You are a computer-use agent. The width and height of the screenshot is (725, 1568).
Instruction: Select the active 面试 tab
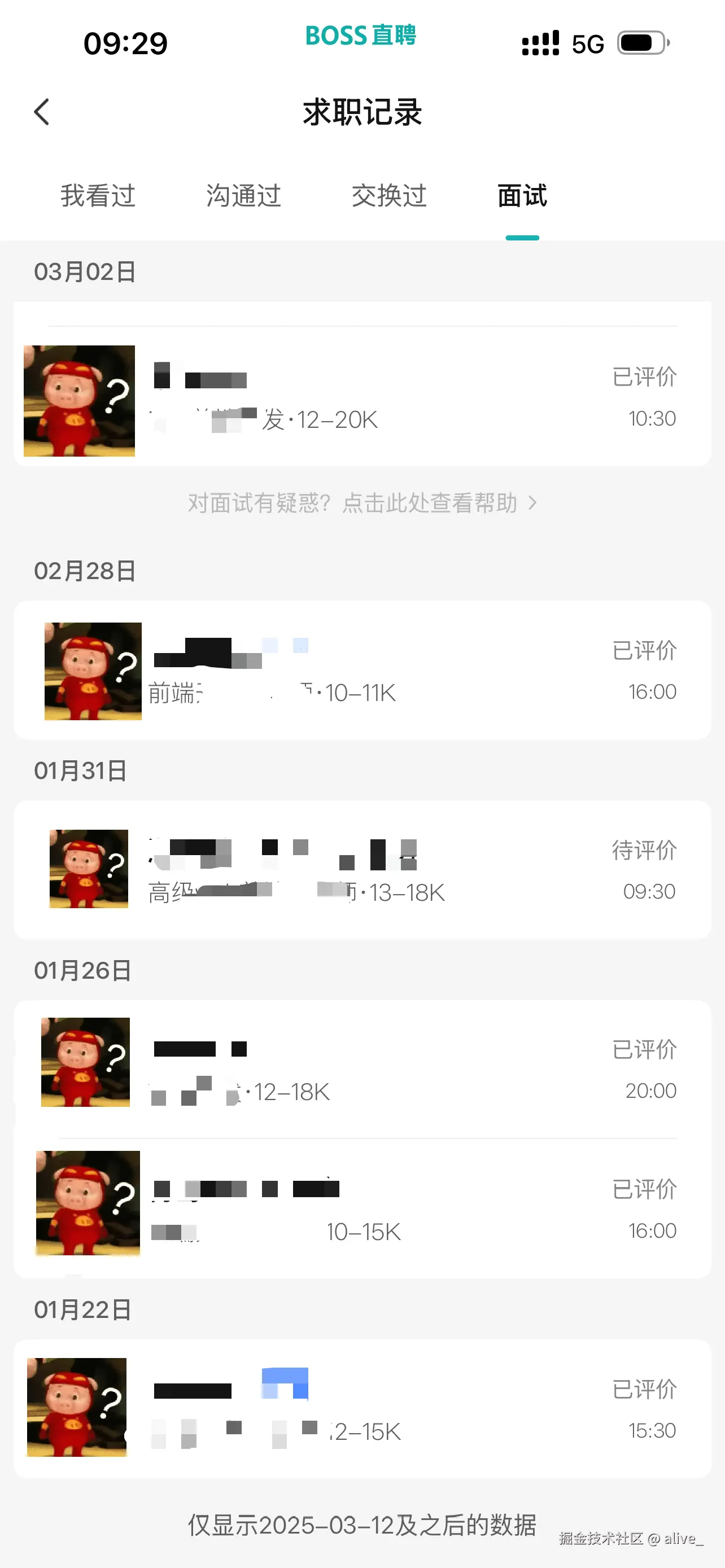(522, 196)
